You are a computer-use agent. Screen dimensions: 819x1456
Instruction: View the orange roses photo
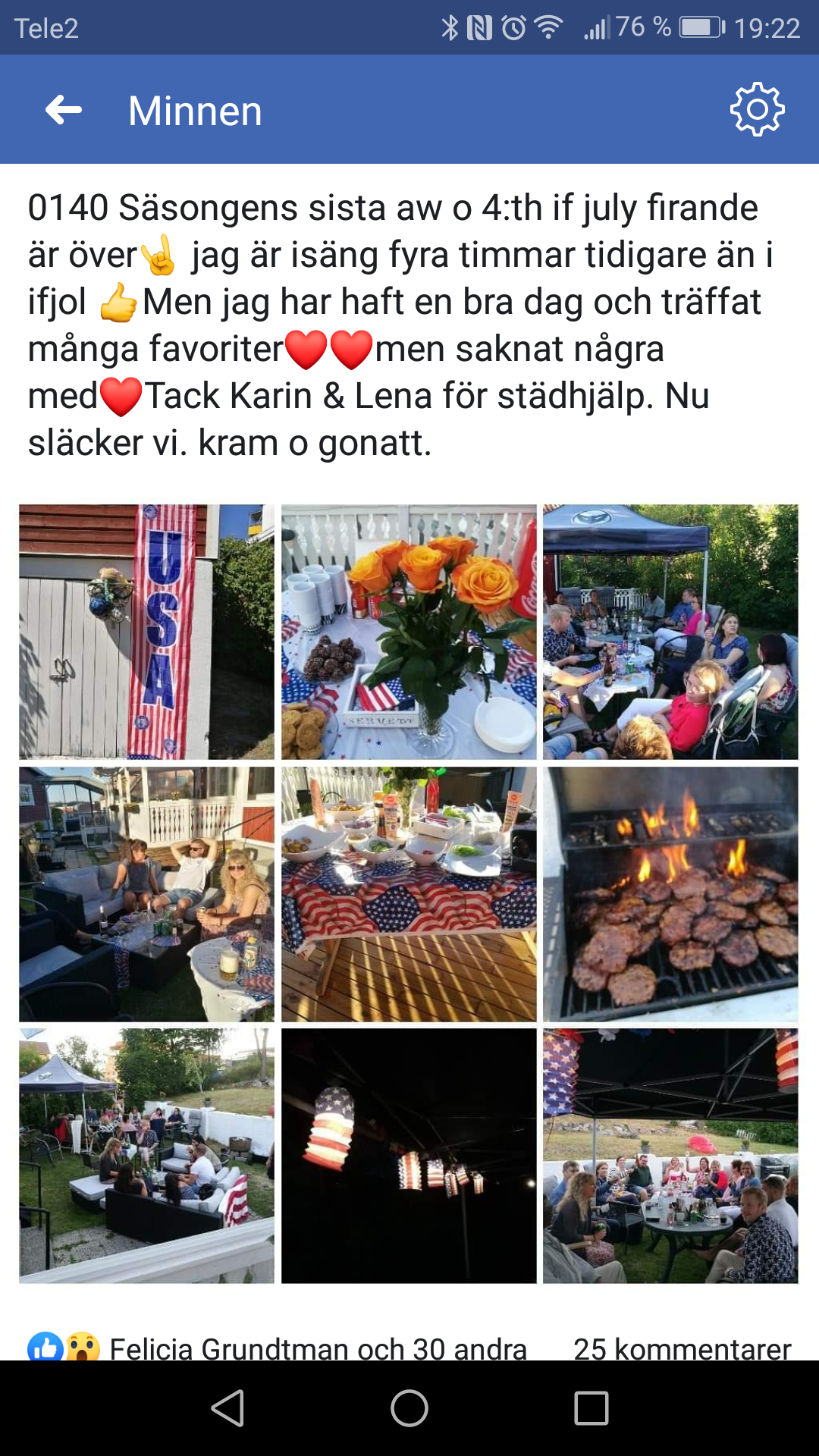click(x=409, y=632)
